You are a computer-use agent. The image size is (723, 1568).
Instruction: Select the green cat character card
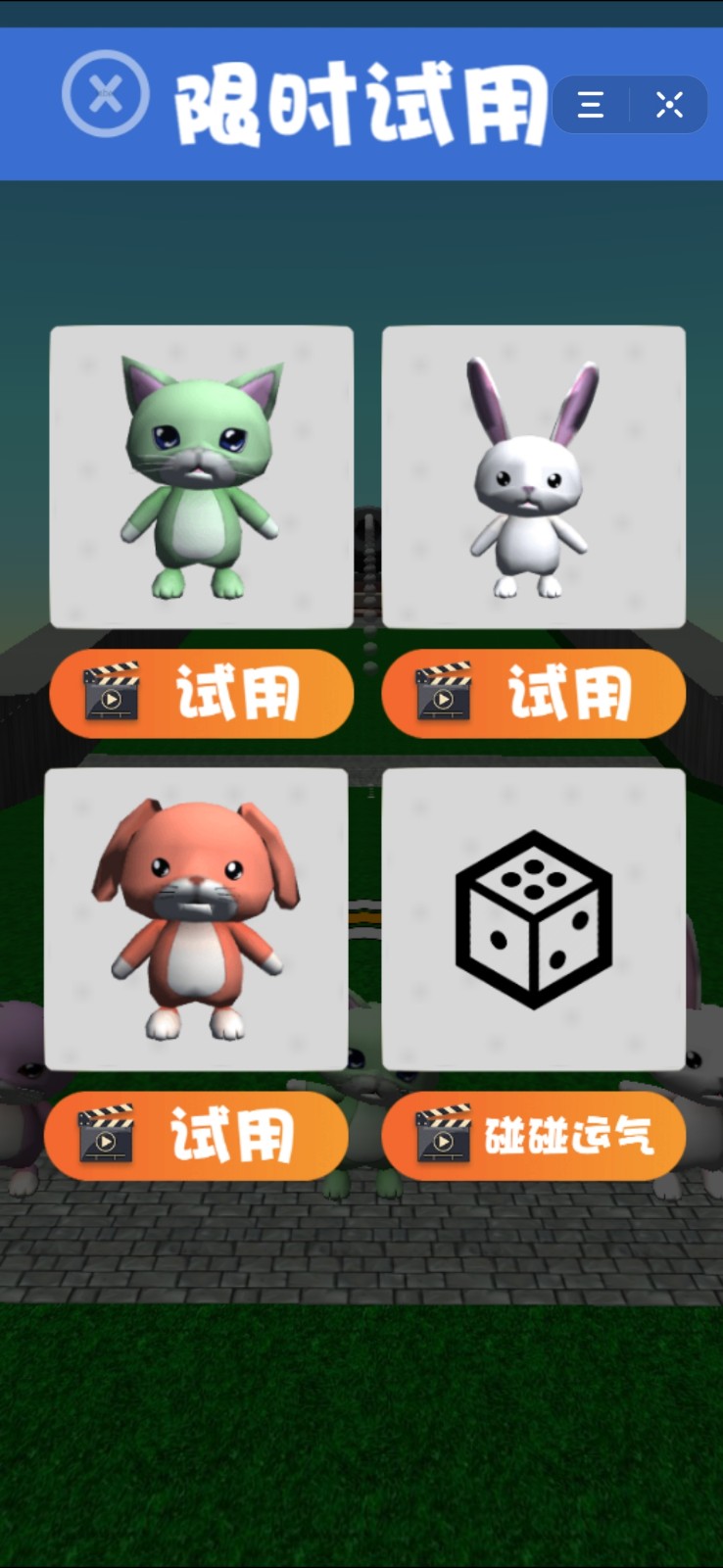click(x=202, y=477)
